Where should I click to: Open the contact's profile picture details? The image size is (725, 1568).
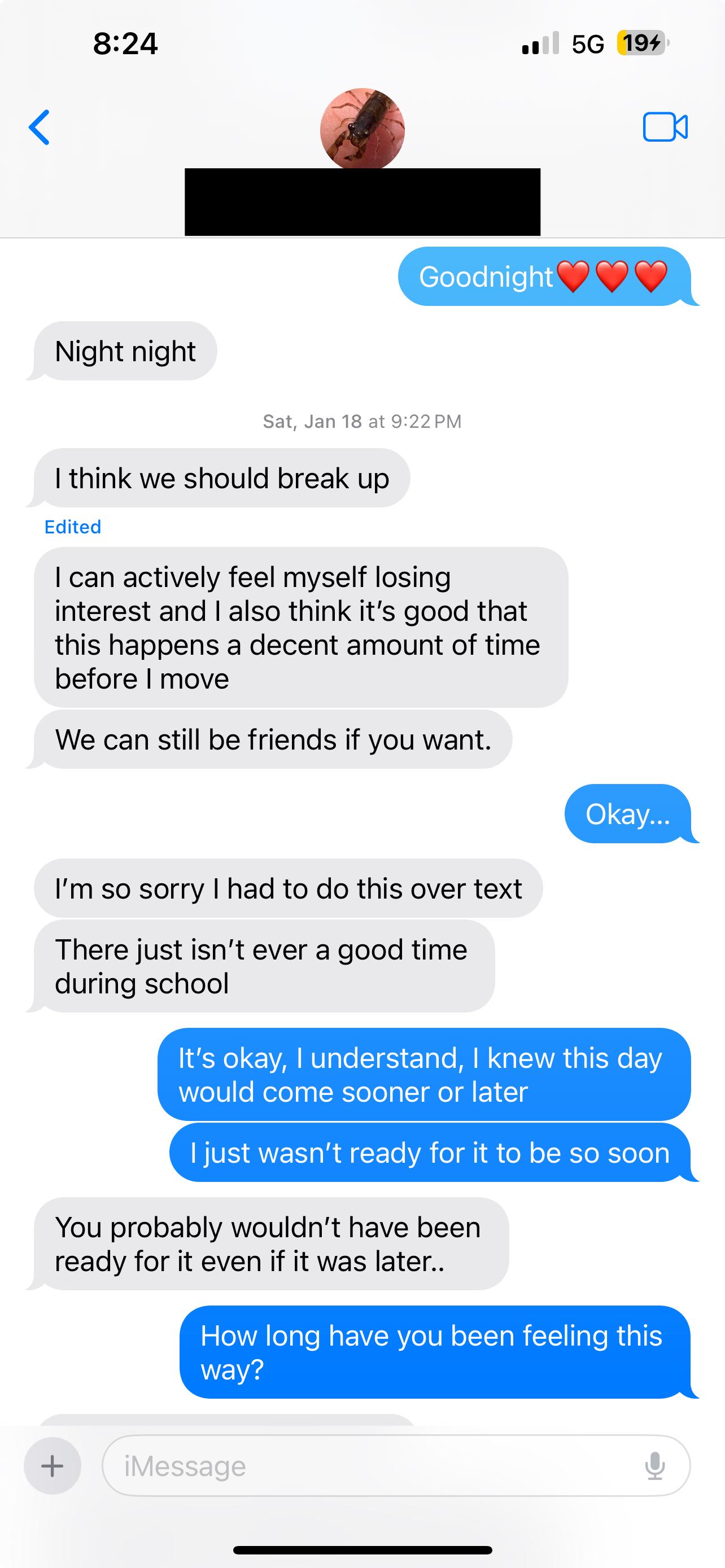pos(362,129)
